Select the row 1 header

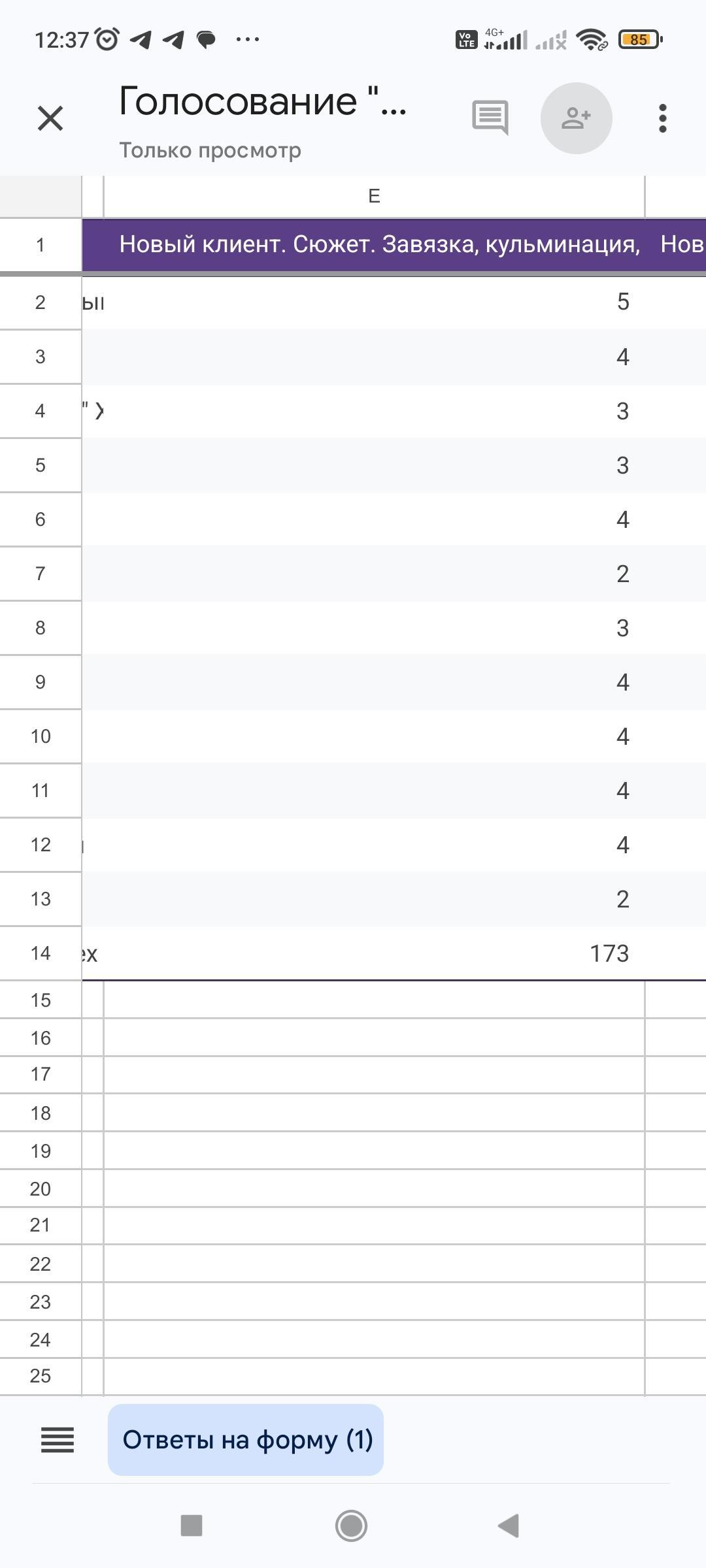(x=41, y=245)
